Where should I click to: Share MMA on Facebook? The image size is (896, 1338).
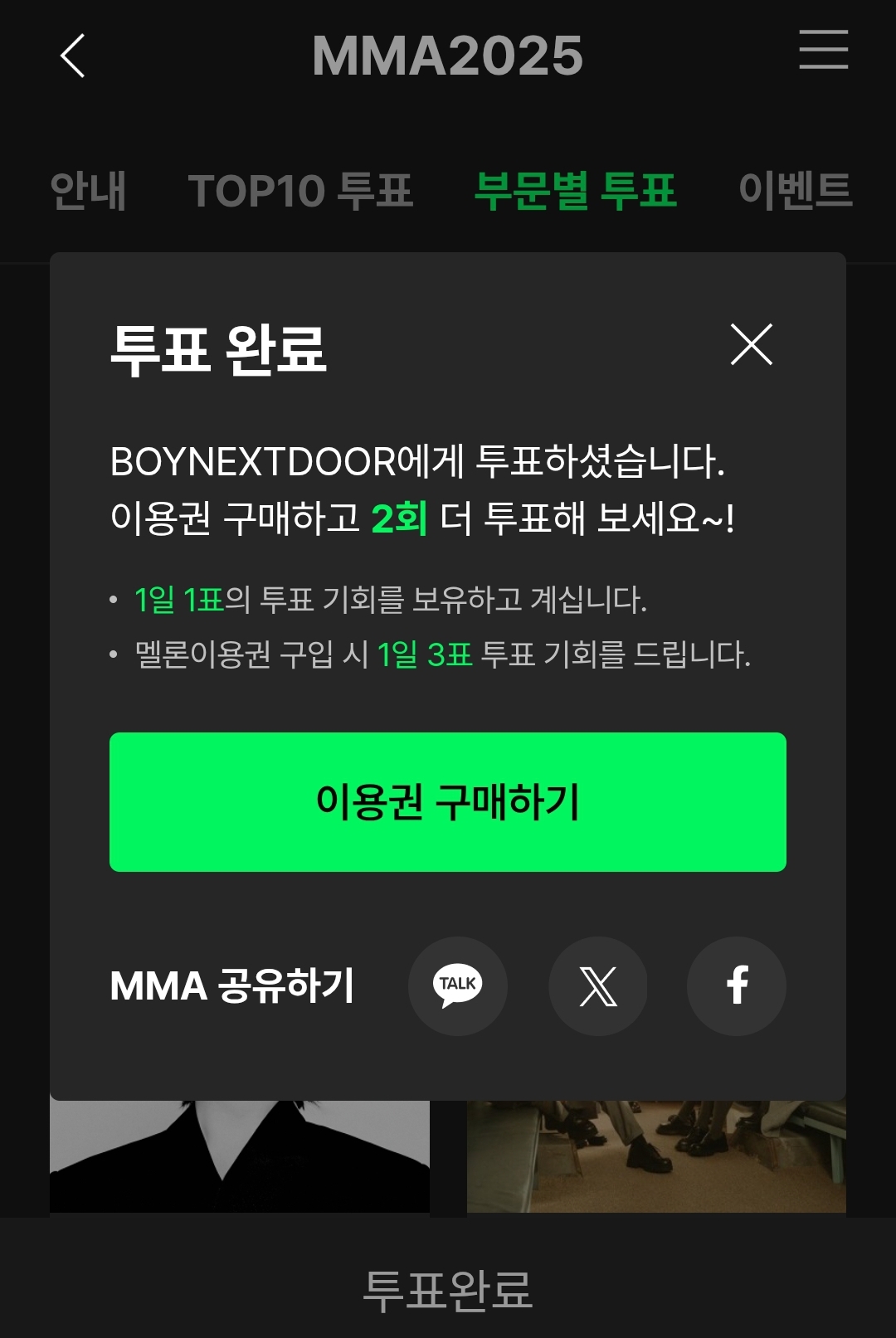click(x=736, y=986)
